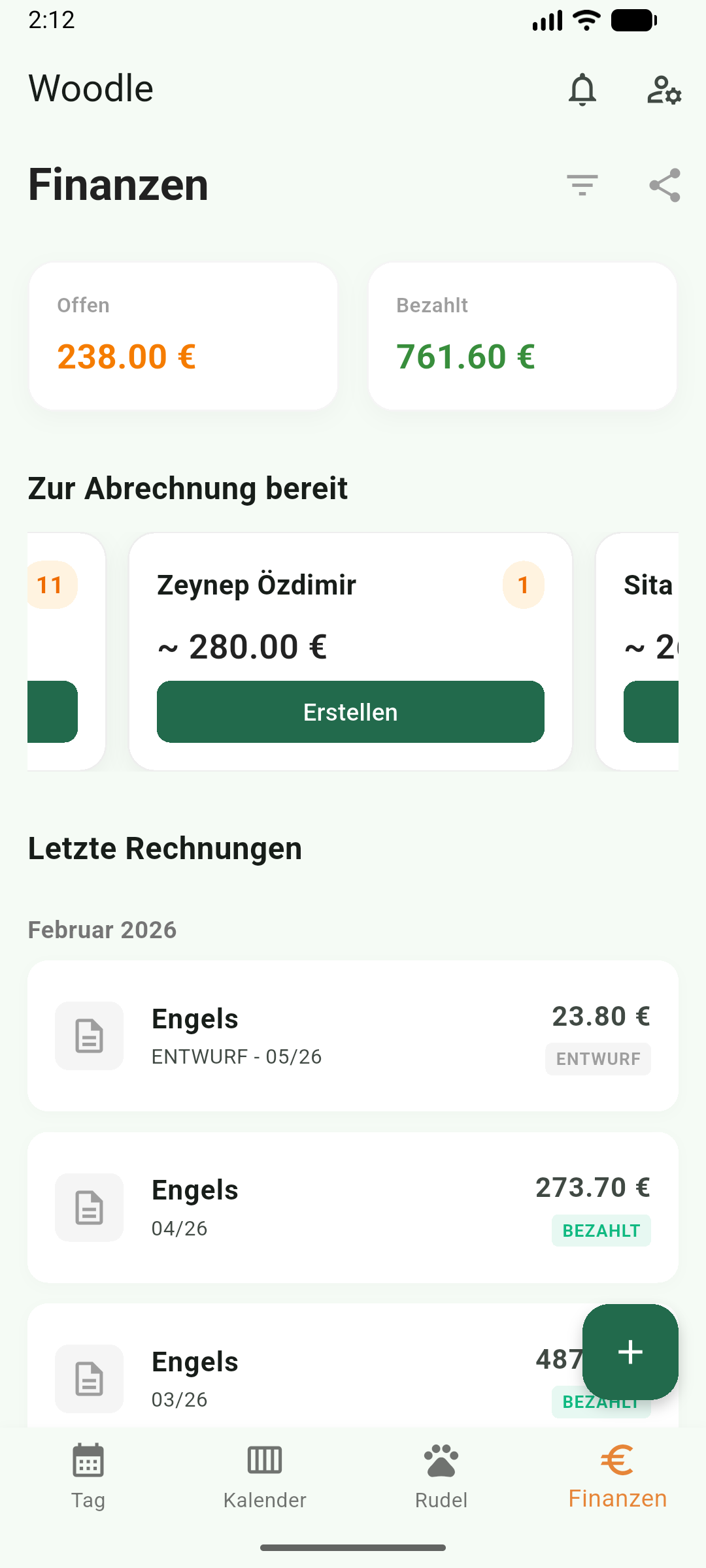This screenshot has width=706, height=1568.
Task: Tap the orange badge on Zeynep Özdimir card
Action: coord(522,585)
